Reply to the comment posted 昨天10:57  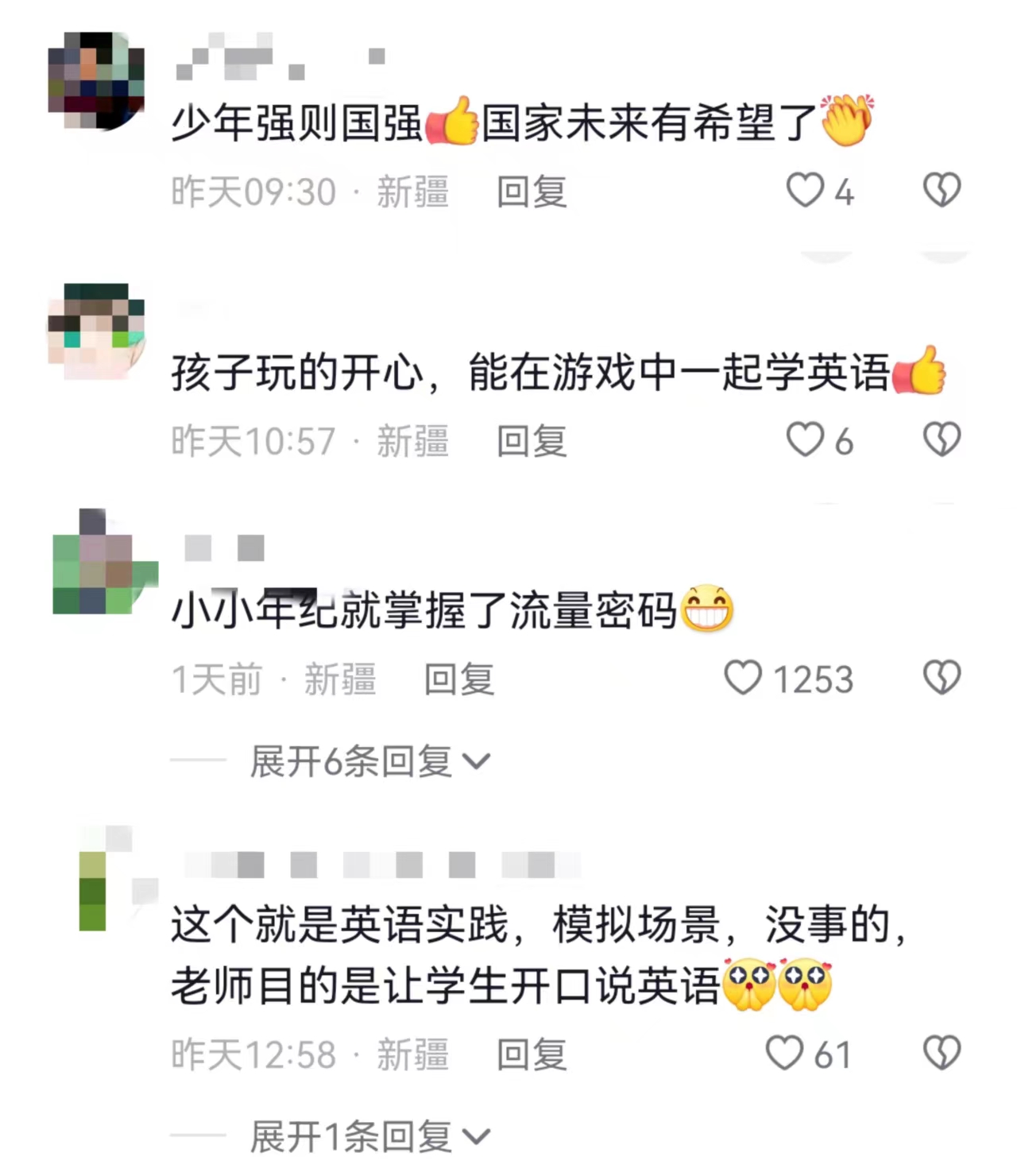point(532,441)
